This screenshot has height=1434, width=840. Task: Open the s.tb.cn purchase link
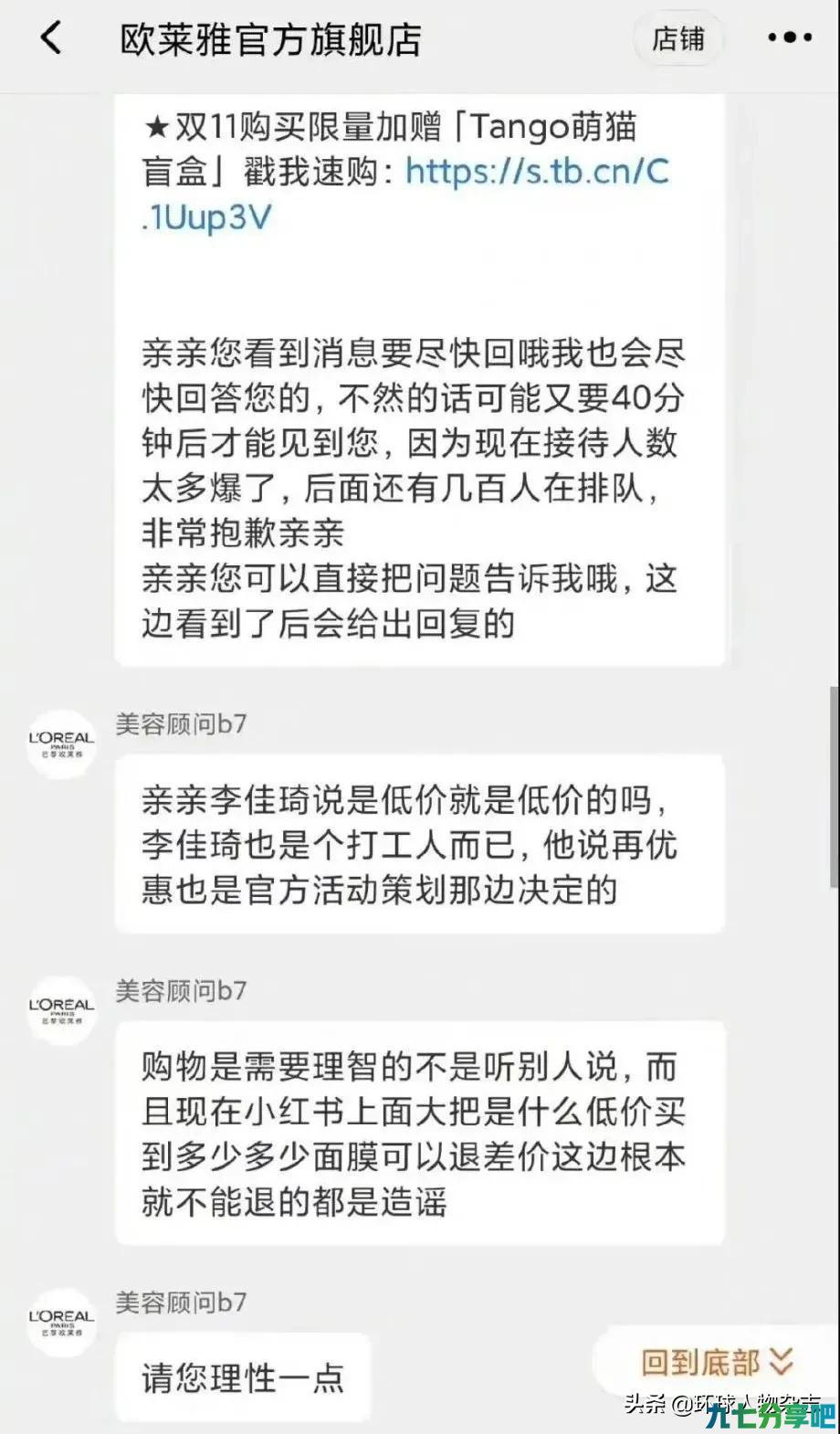405,195
